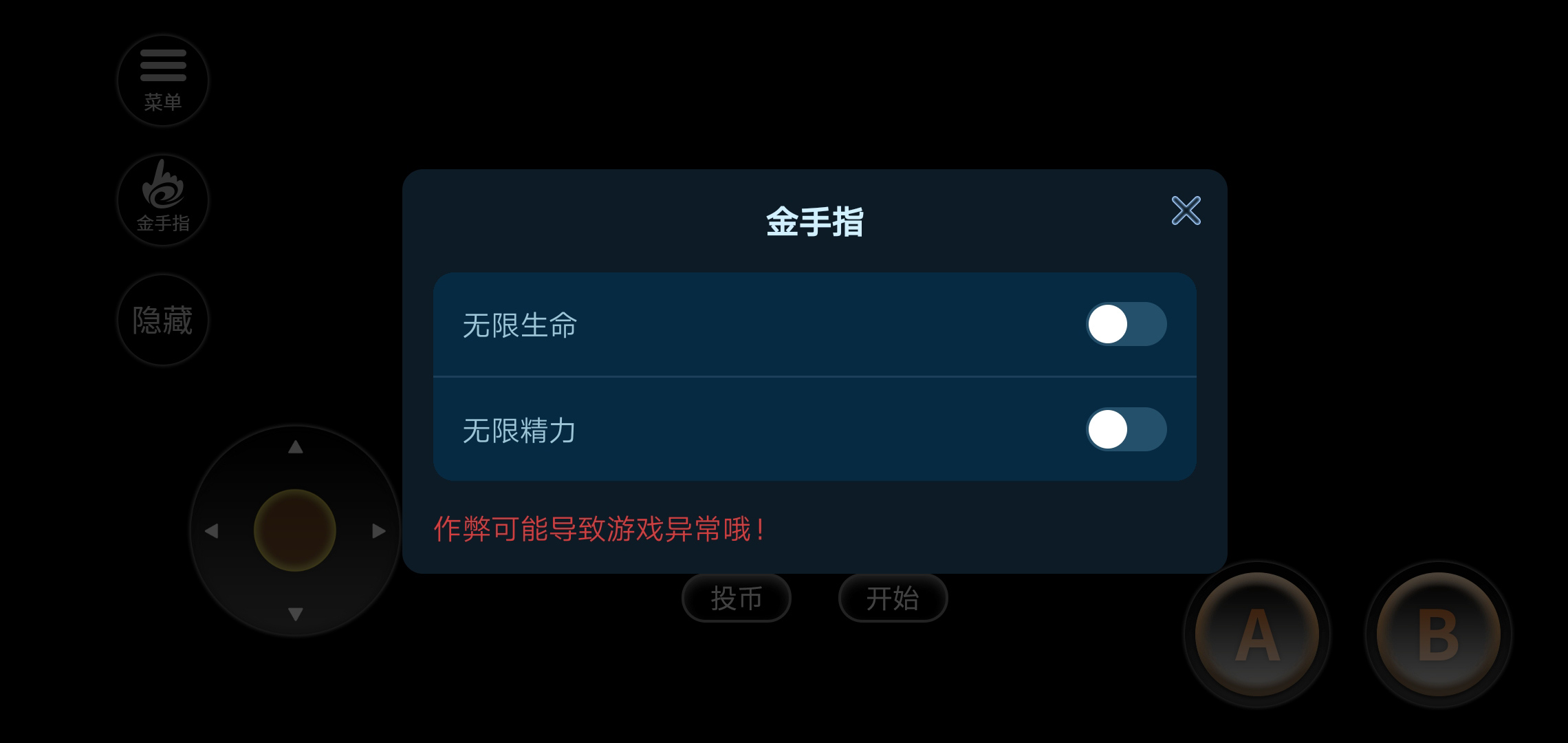Viewport: 1568px width, 743px height.
Task: Open the 菜单 menu button
Action: [163, 80]
